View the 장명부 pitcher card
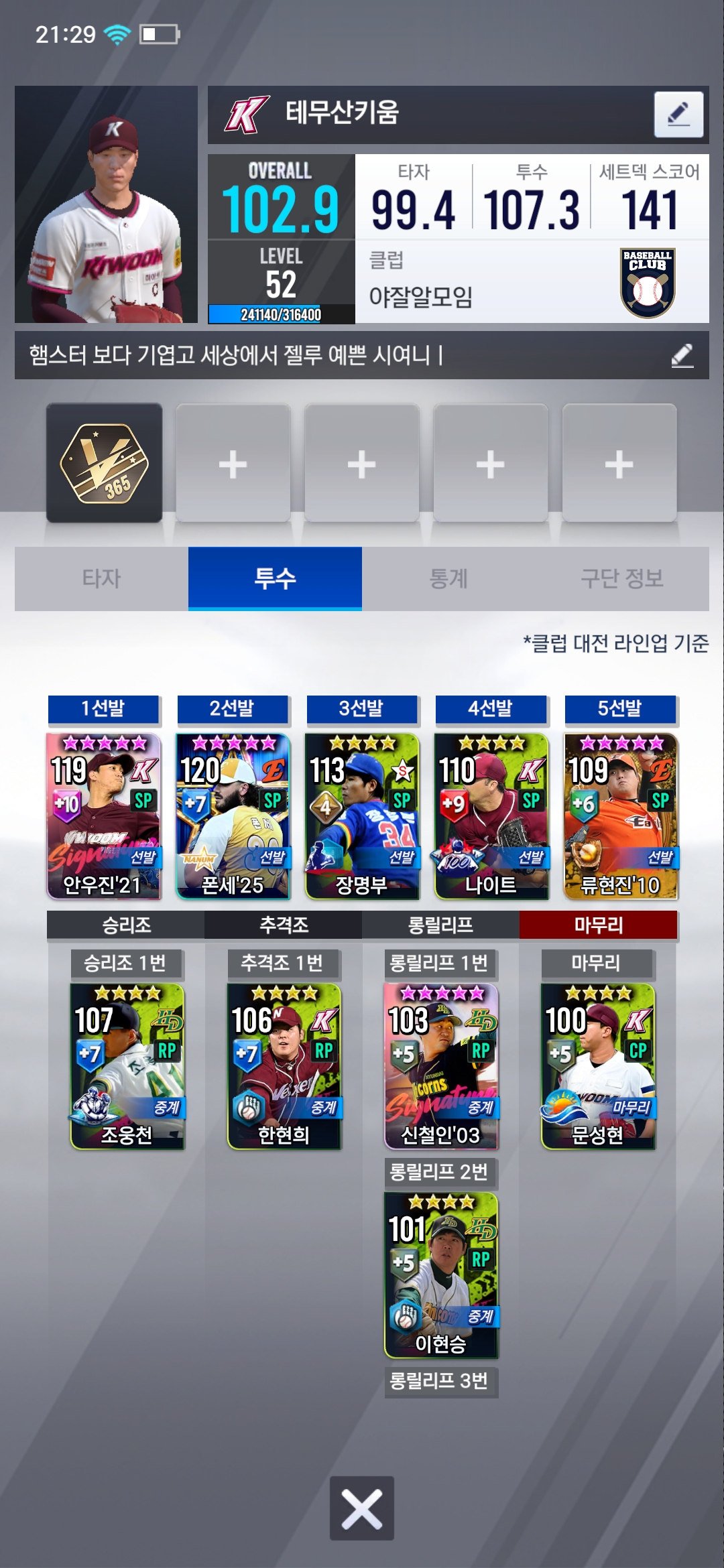 coord(362,815)
